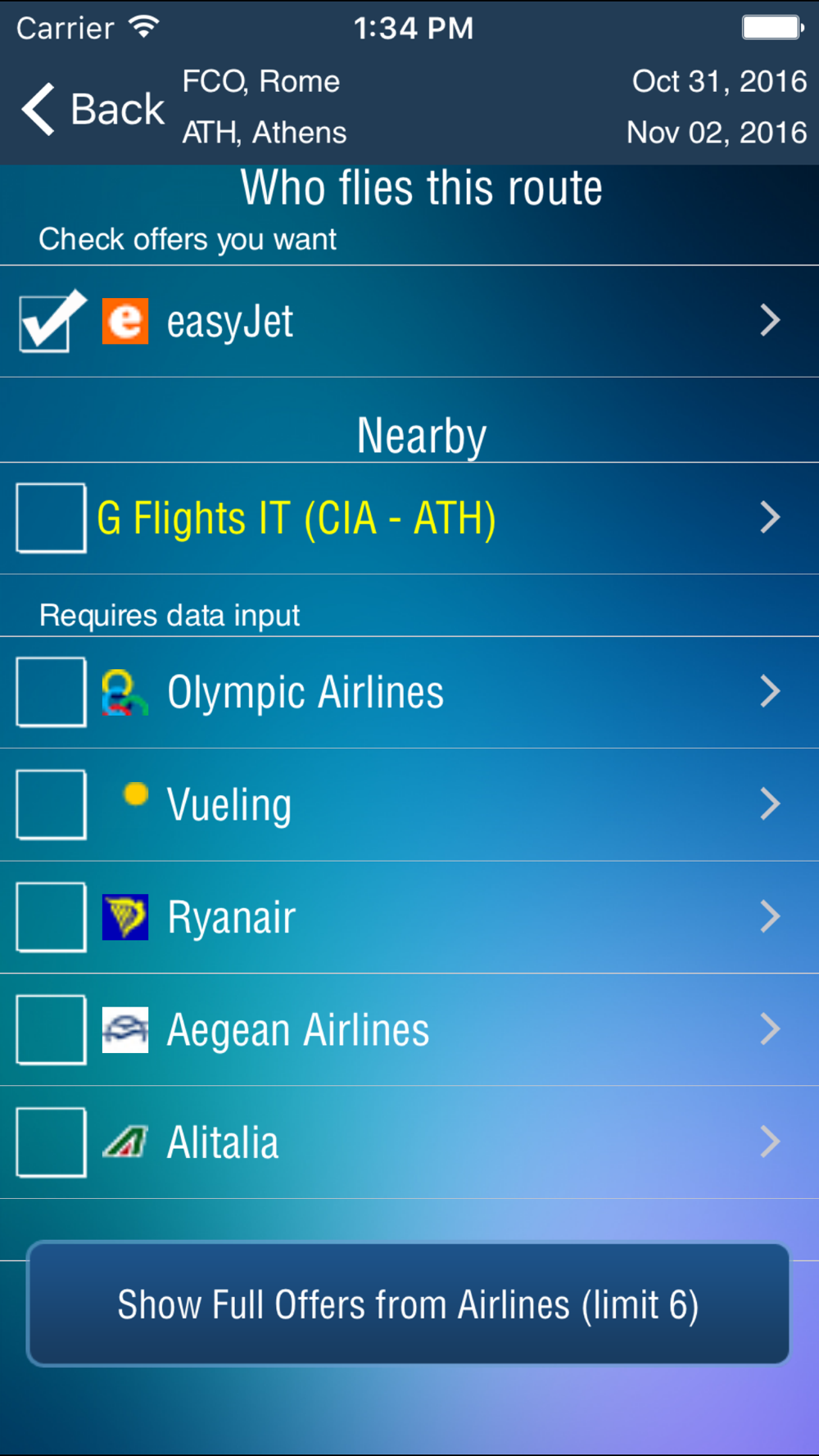Show Full Offers from Airlines
This screenshot has height=1456, width=819.
click(x=409, y=1304)
